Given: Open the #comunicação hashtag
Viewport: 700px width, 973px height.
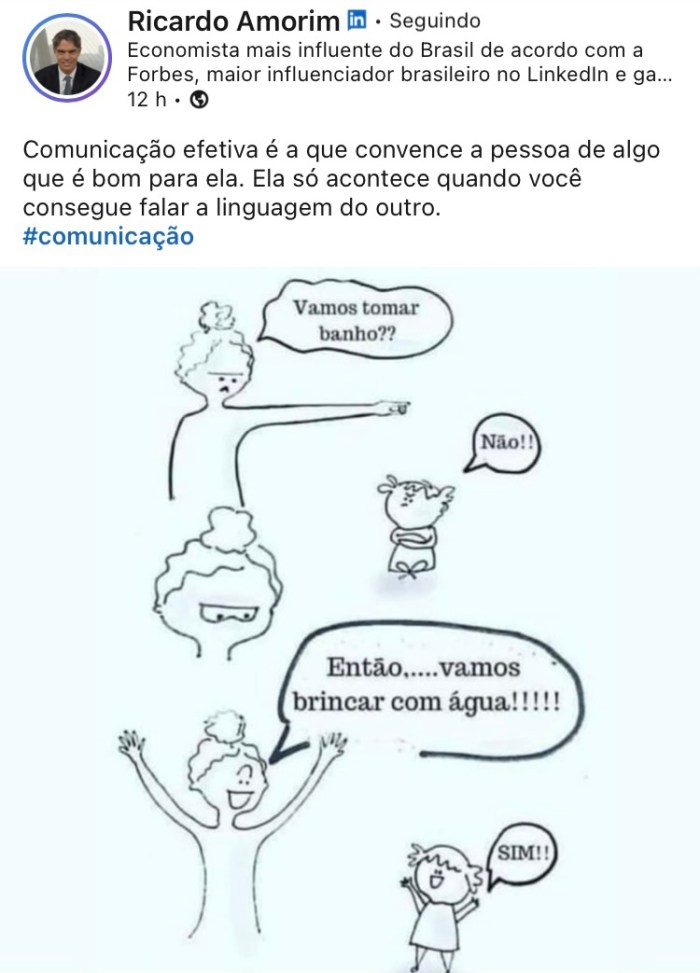Looking at the screenshot, I should click(x=108, y=237).
